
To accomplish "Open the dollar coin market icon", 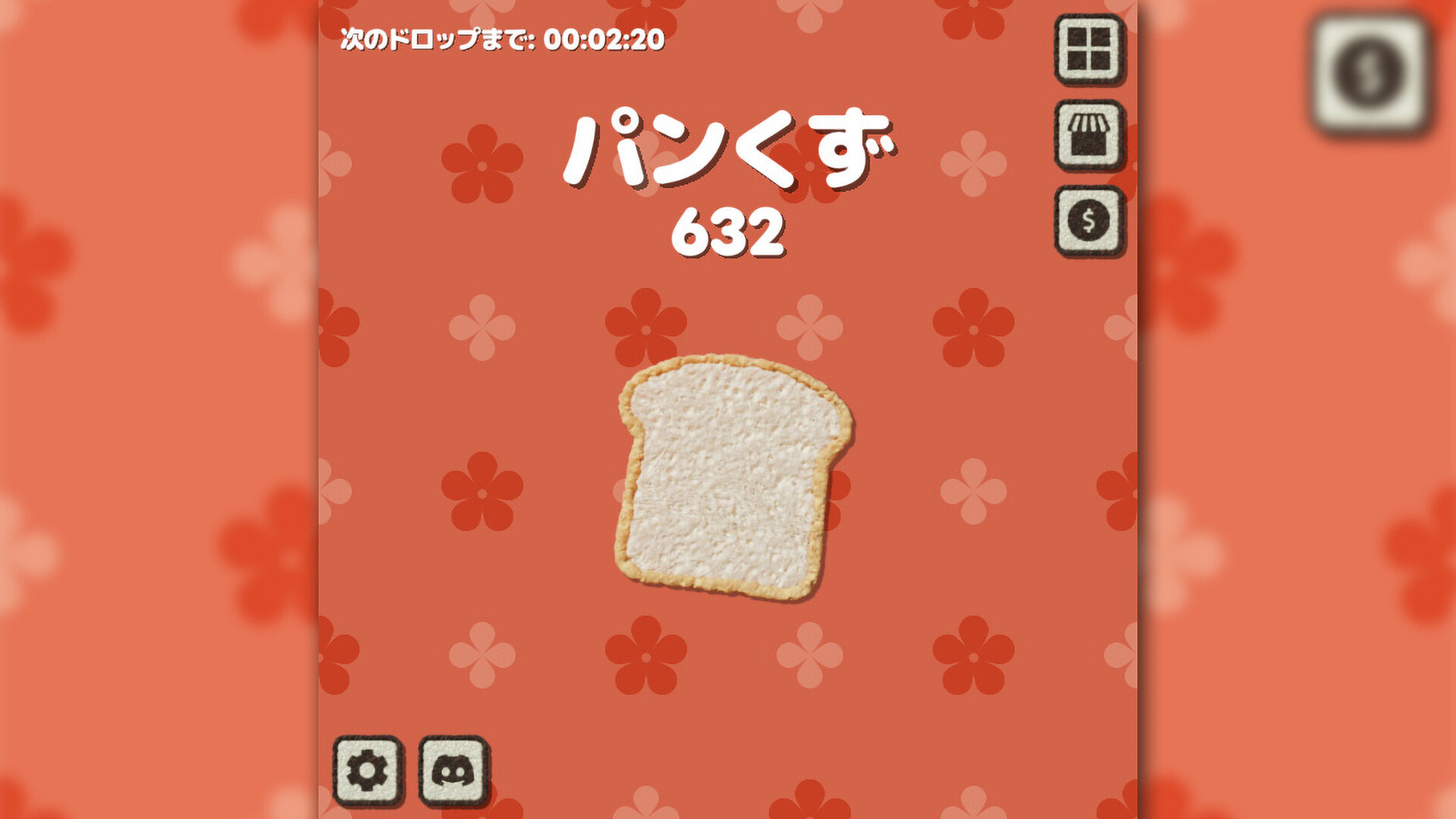I will click(x=1089, y=221).
